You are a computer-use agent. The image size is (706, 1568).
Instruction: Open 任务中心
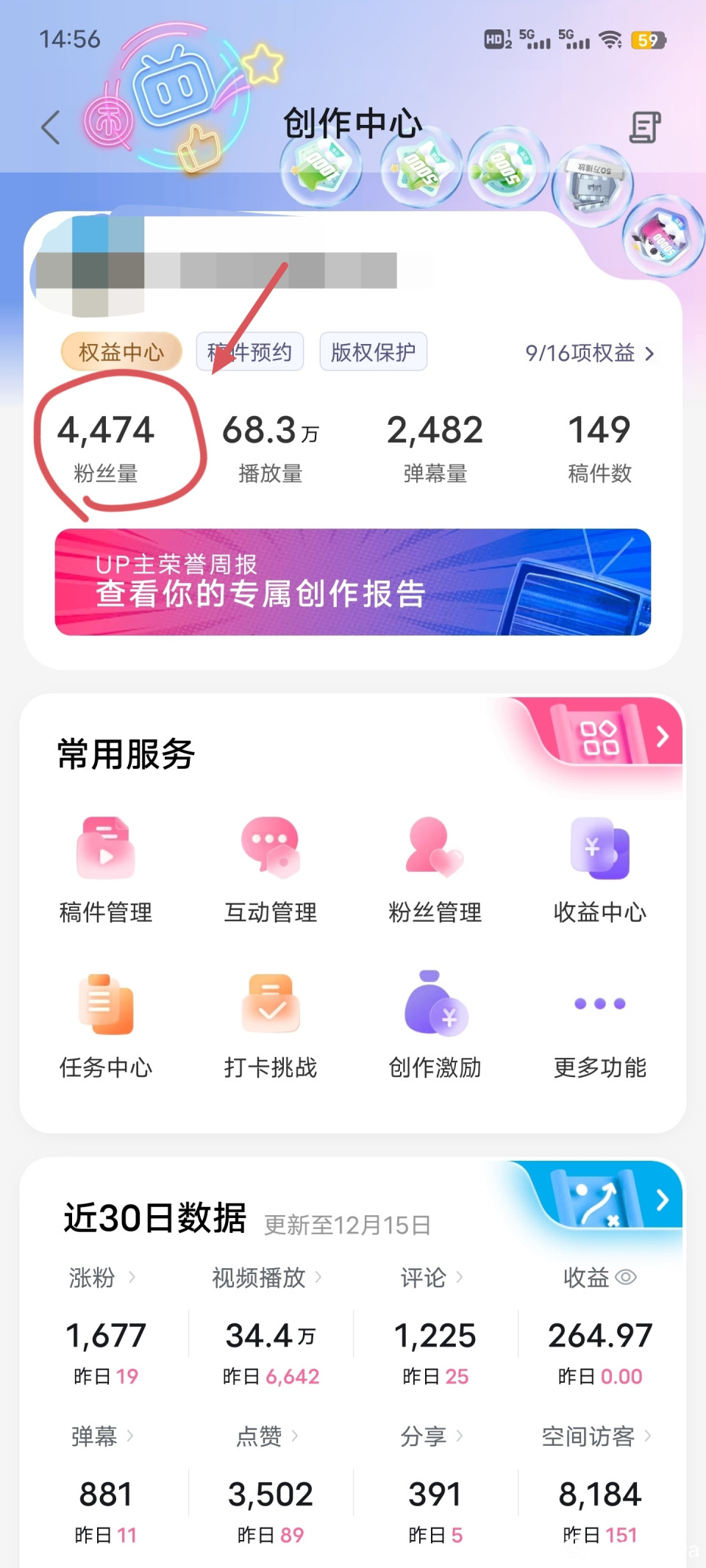click(106, 1025)
